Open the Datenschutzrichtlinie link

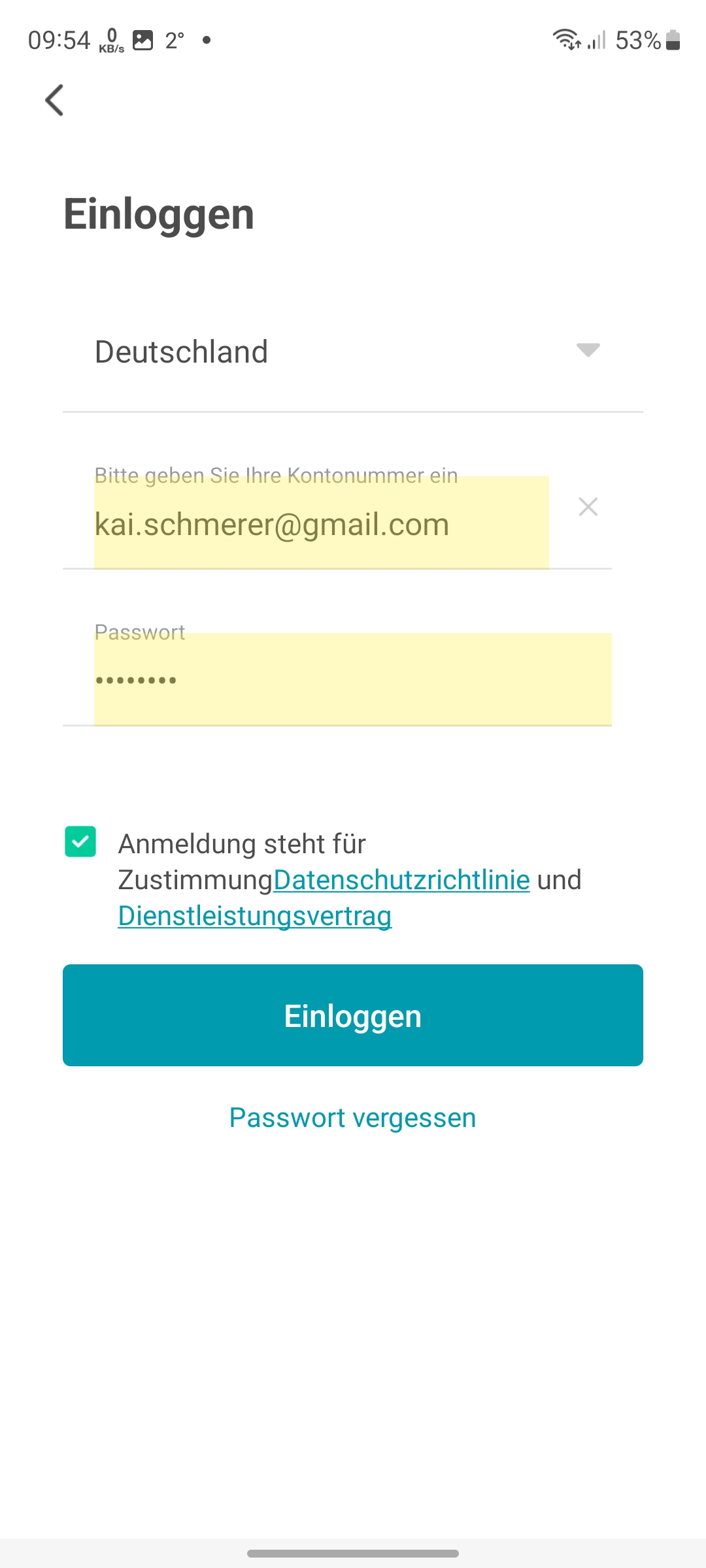pos(401,880)
